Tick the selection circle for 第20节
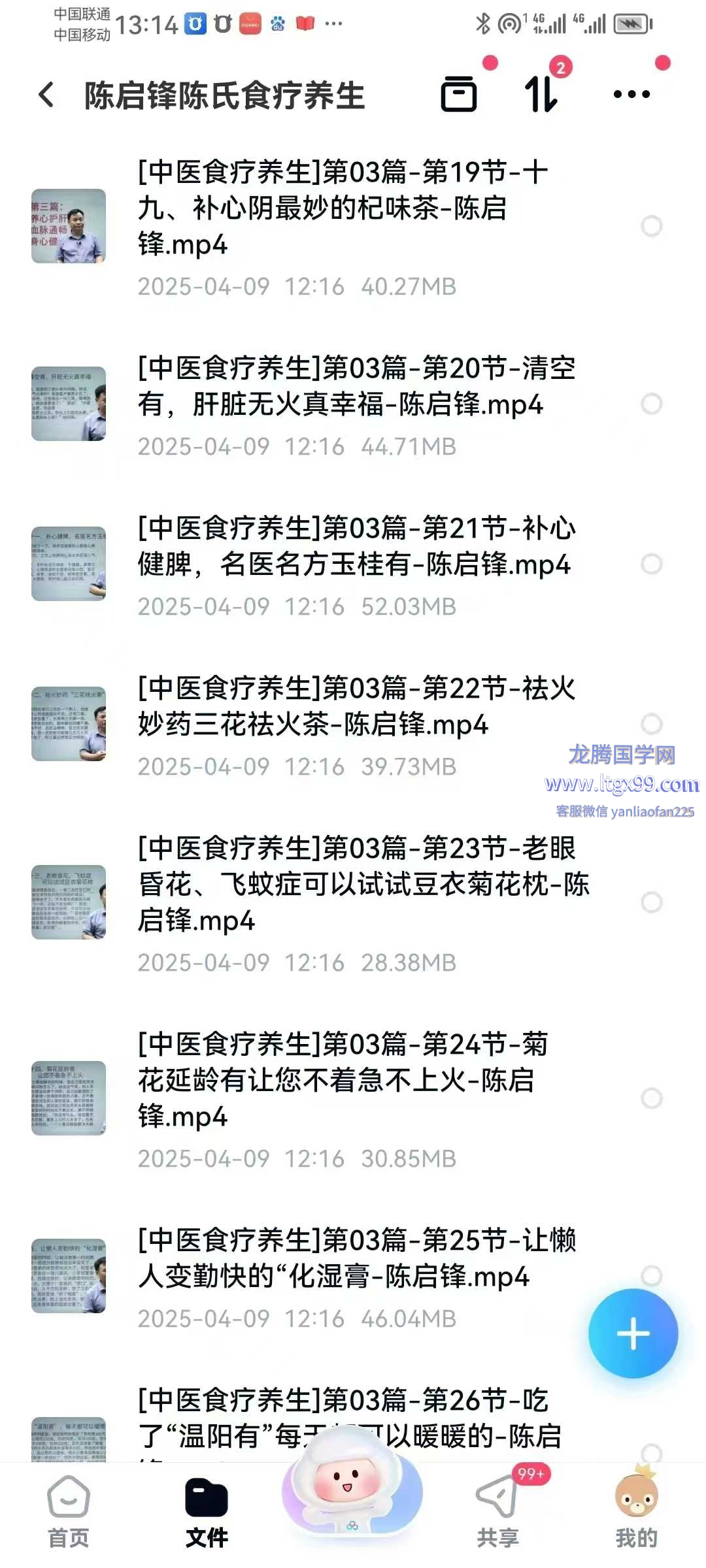The width and height of the screenshot is (706, 1568). [651, 404]
